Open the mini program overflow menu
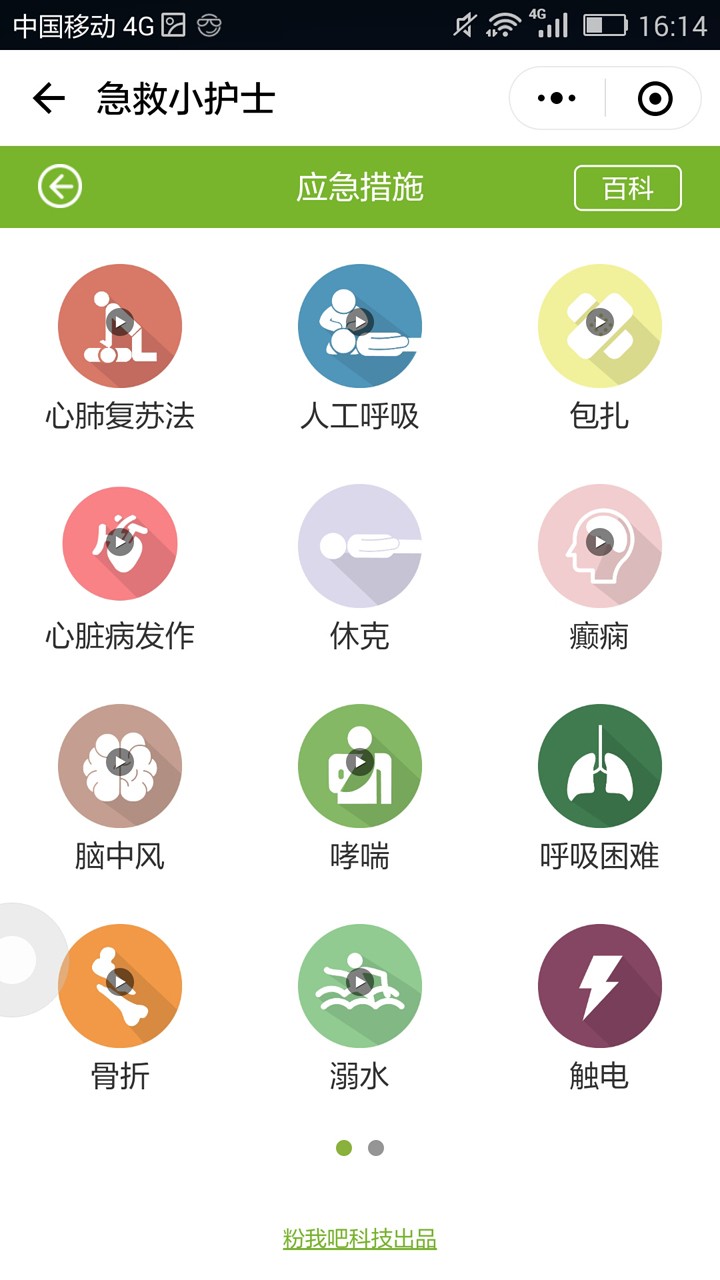This screenshot has width=720, height=1280. 557,98
